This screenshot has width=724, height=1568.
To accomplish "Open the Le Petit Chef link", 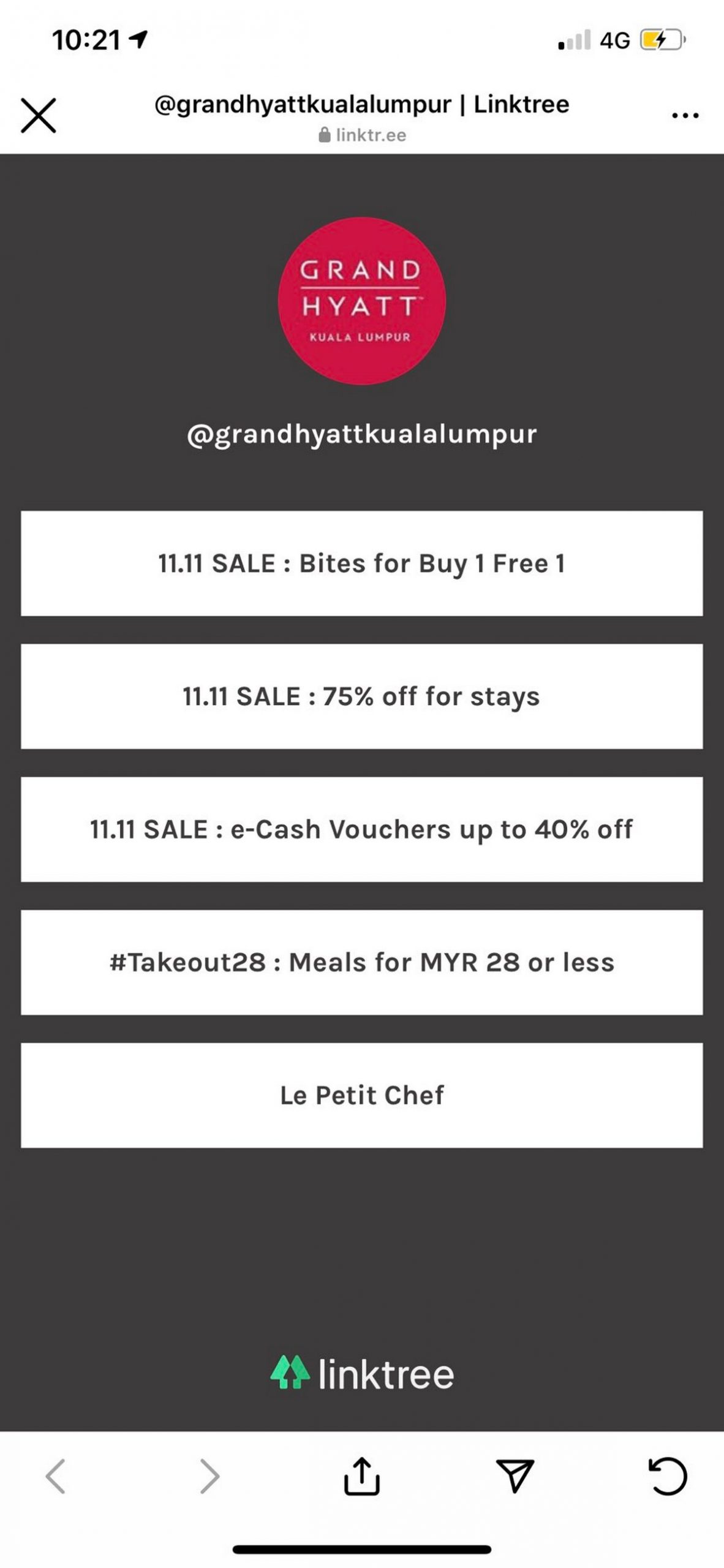I will click(x=362, y=1095).
